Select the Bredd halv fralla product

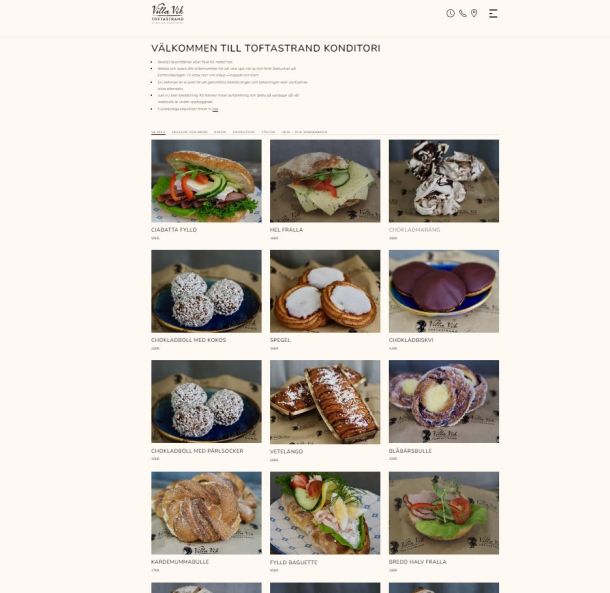(443, 513)
